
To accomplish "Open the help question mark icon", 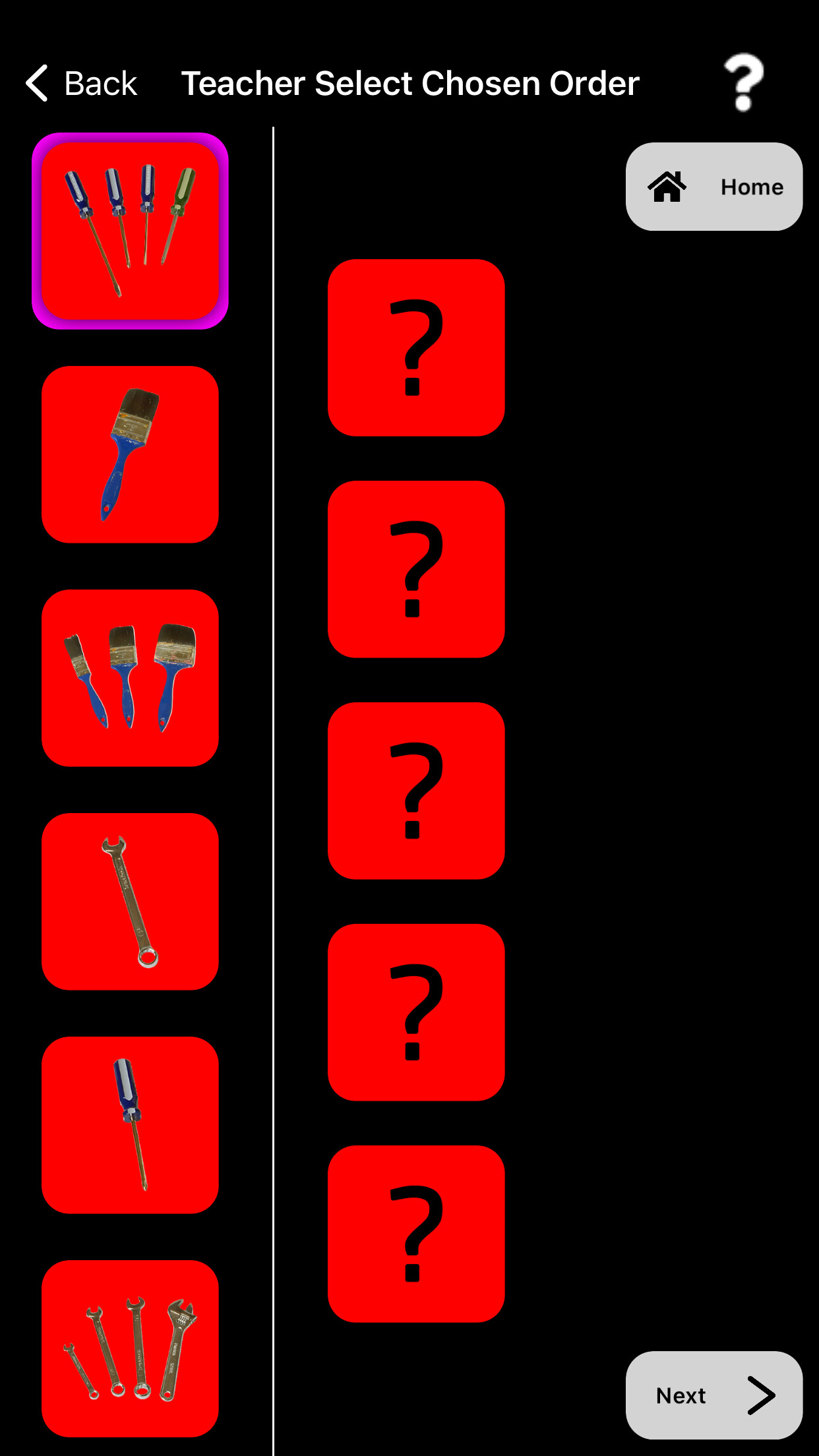I will 743,82.
